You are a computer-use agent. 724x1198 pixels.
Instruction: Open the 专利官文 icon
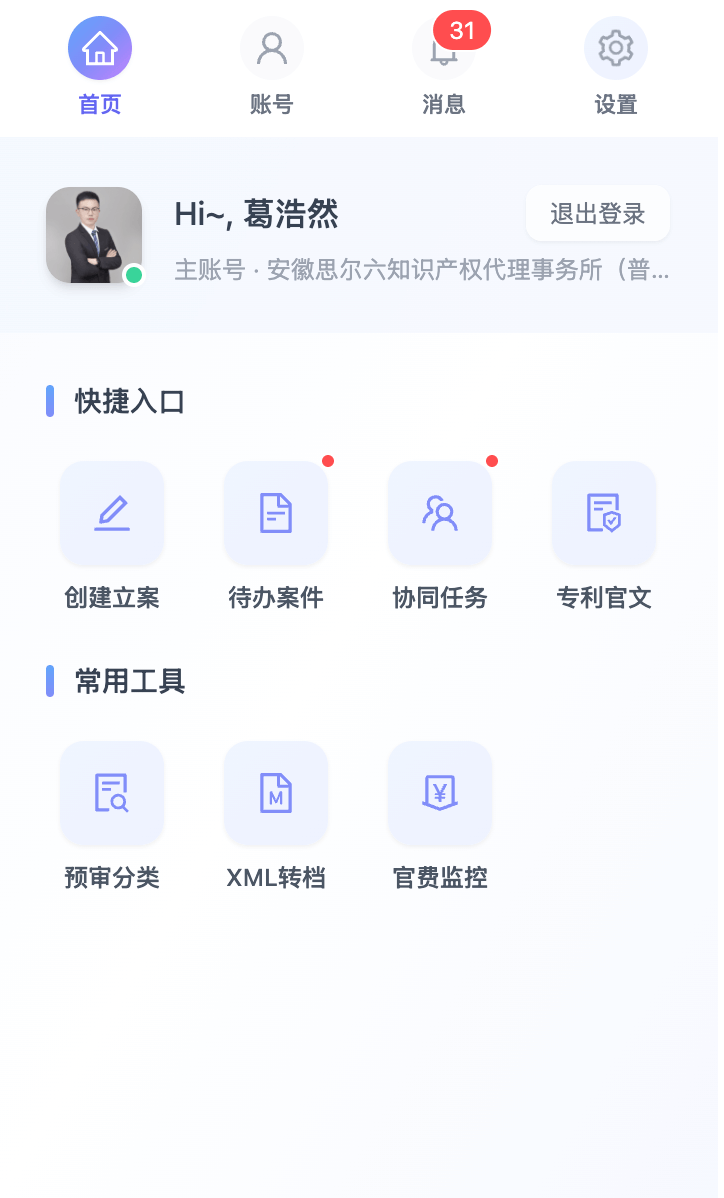click(604, 513)
